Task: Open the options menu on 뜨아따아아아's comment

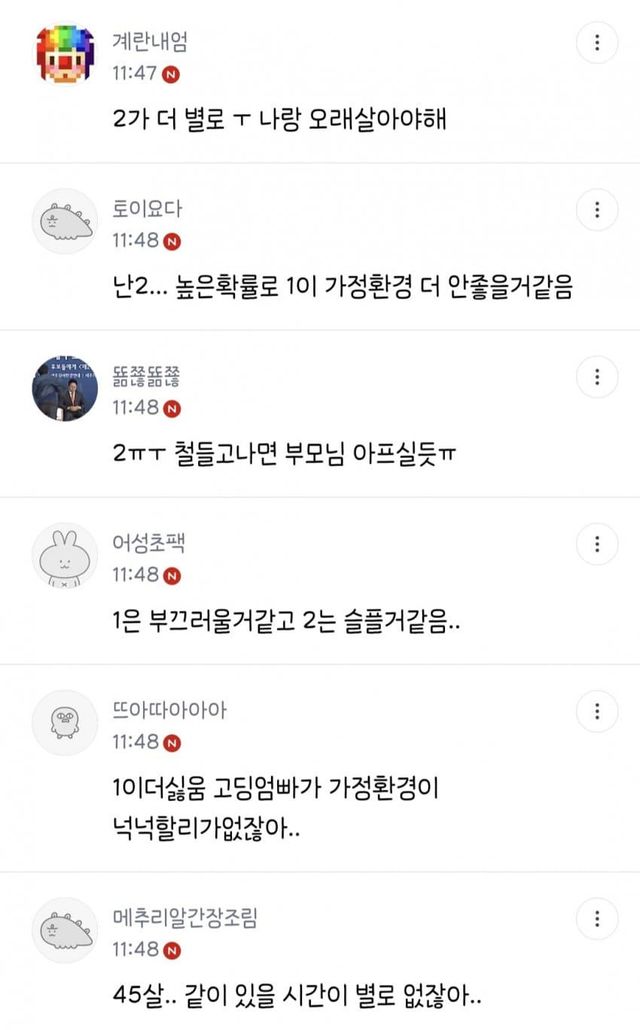Action: [597, 711]
